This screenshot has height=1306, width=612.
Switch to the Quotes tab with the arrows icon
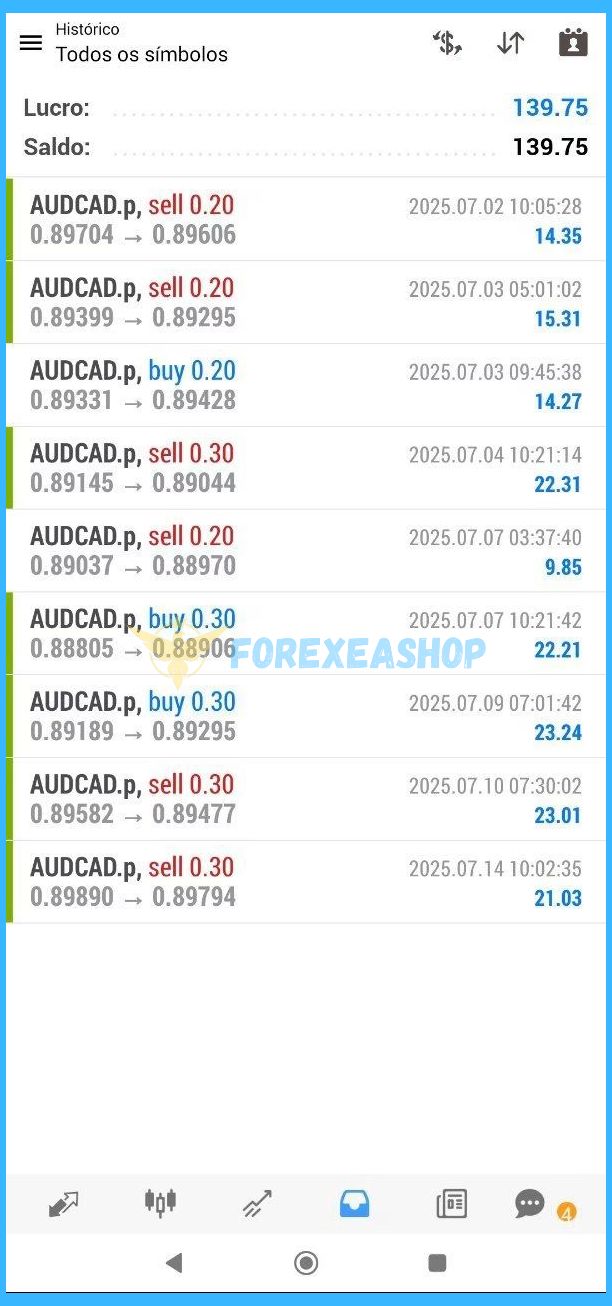64,1204
